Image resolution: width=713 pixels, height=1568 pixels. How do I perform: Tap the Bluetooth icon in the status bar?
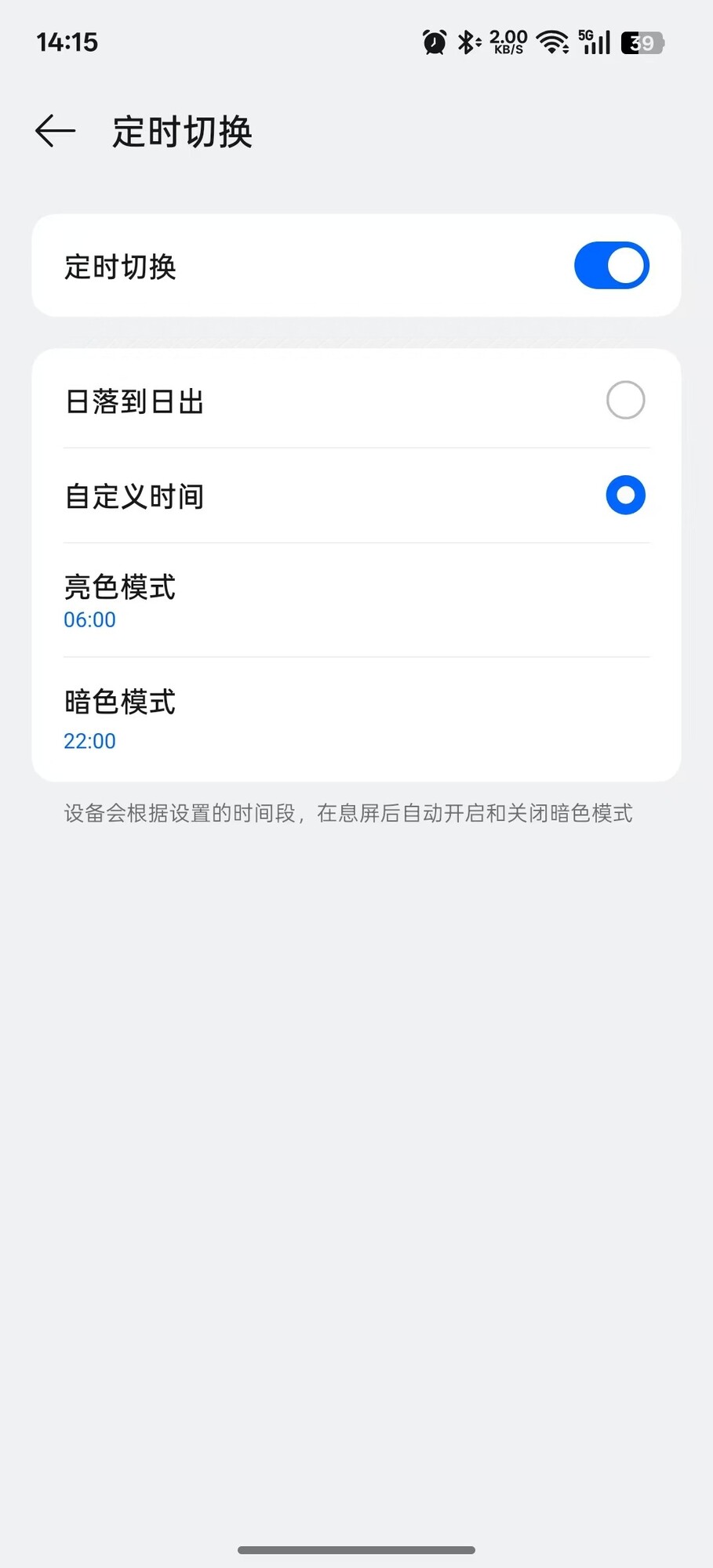467,42
